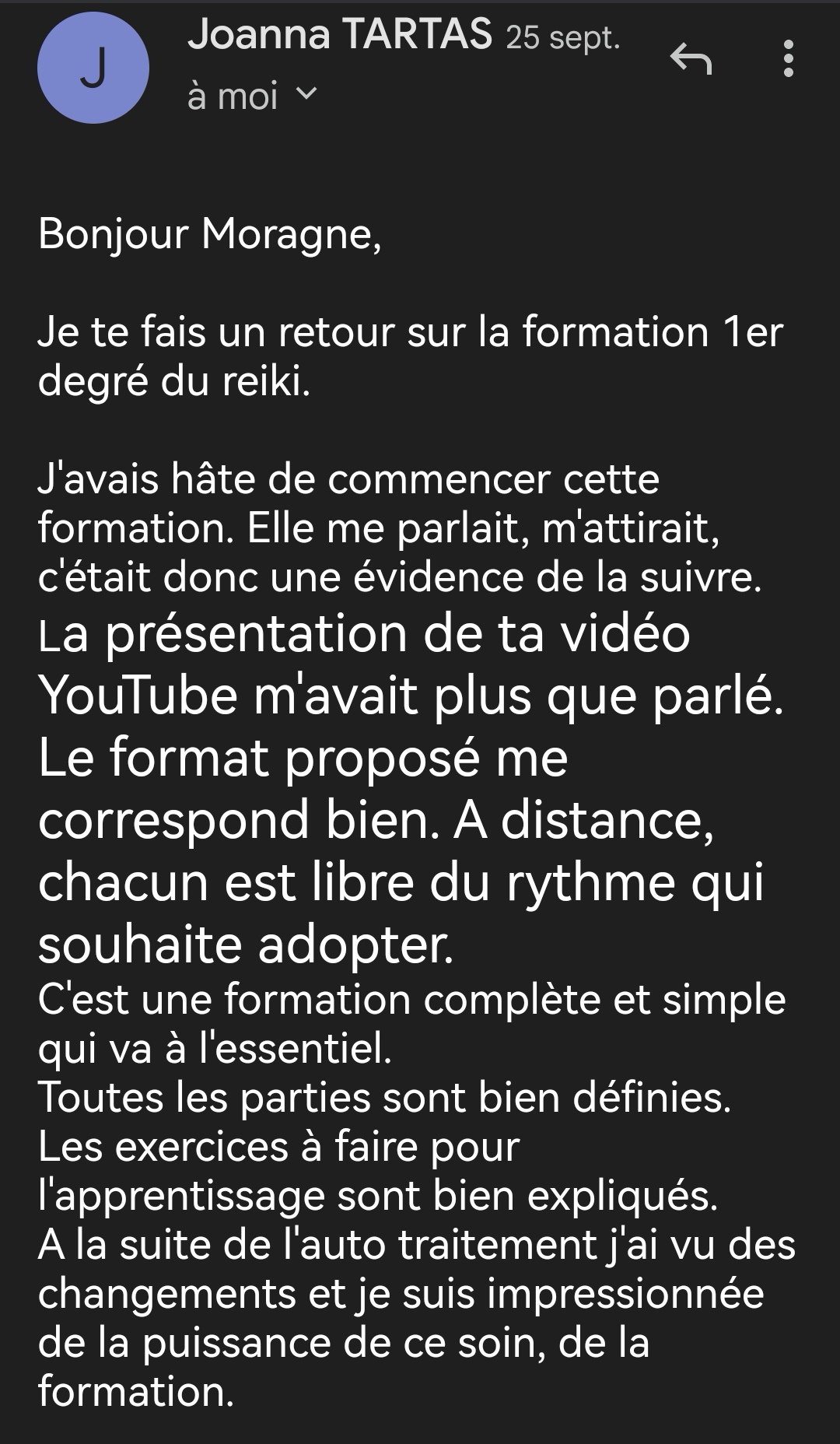Viewport: 840px width, 1444px height.
Task: Expand recipient details next to 'à moi'
Action: (307, 95)
